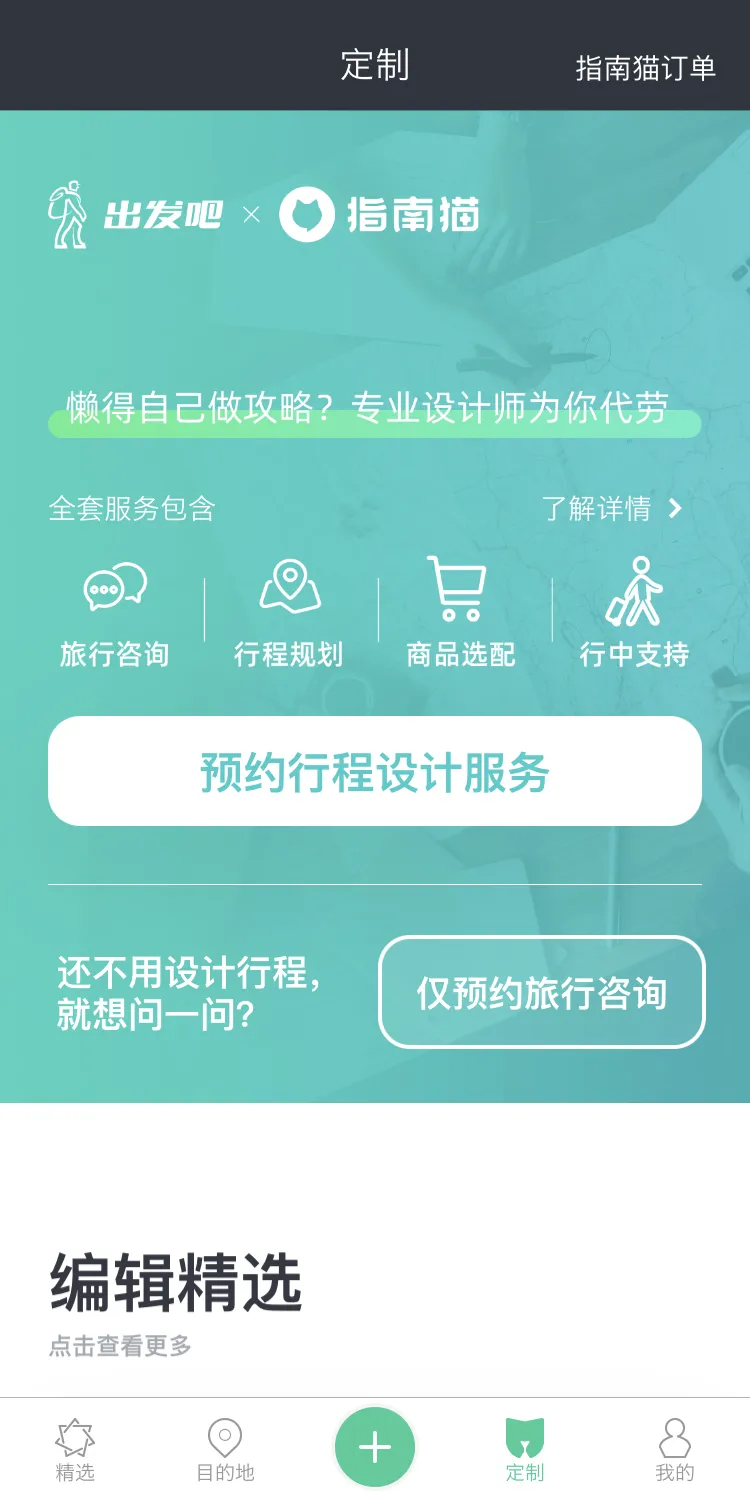
Task: Tap 了解详情 to view service details
Action: pos(612,508)
